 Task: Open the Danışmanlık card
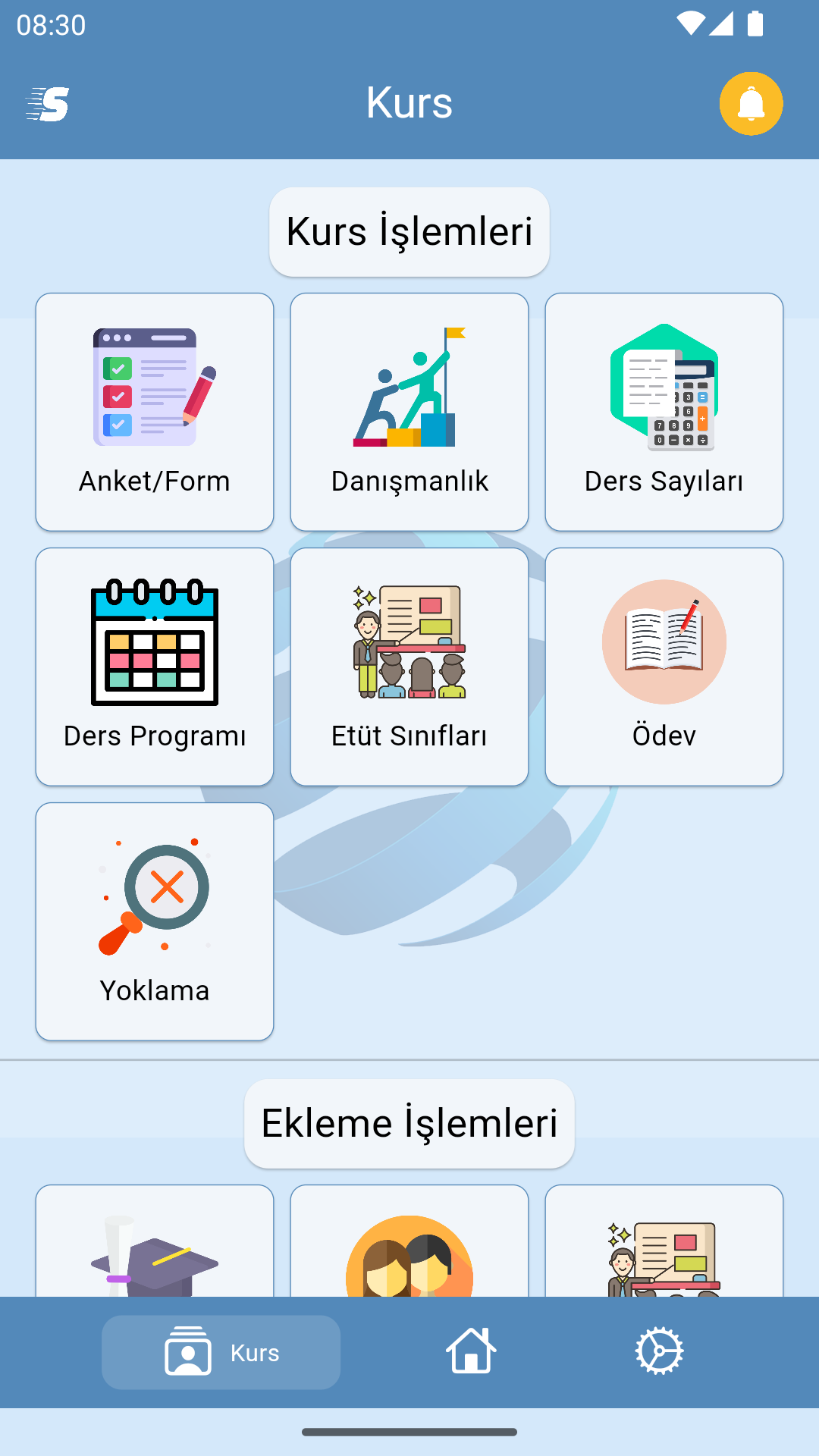(x=409, y=412)
